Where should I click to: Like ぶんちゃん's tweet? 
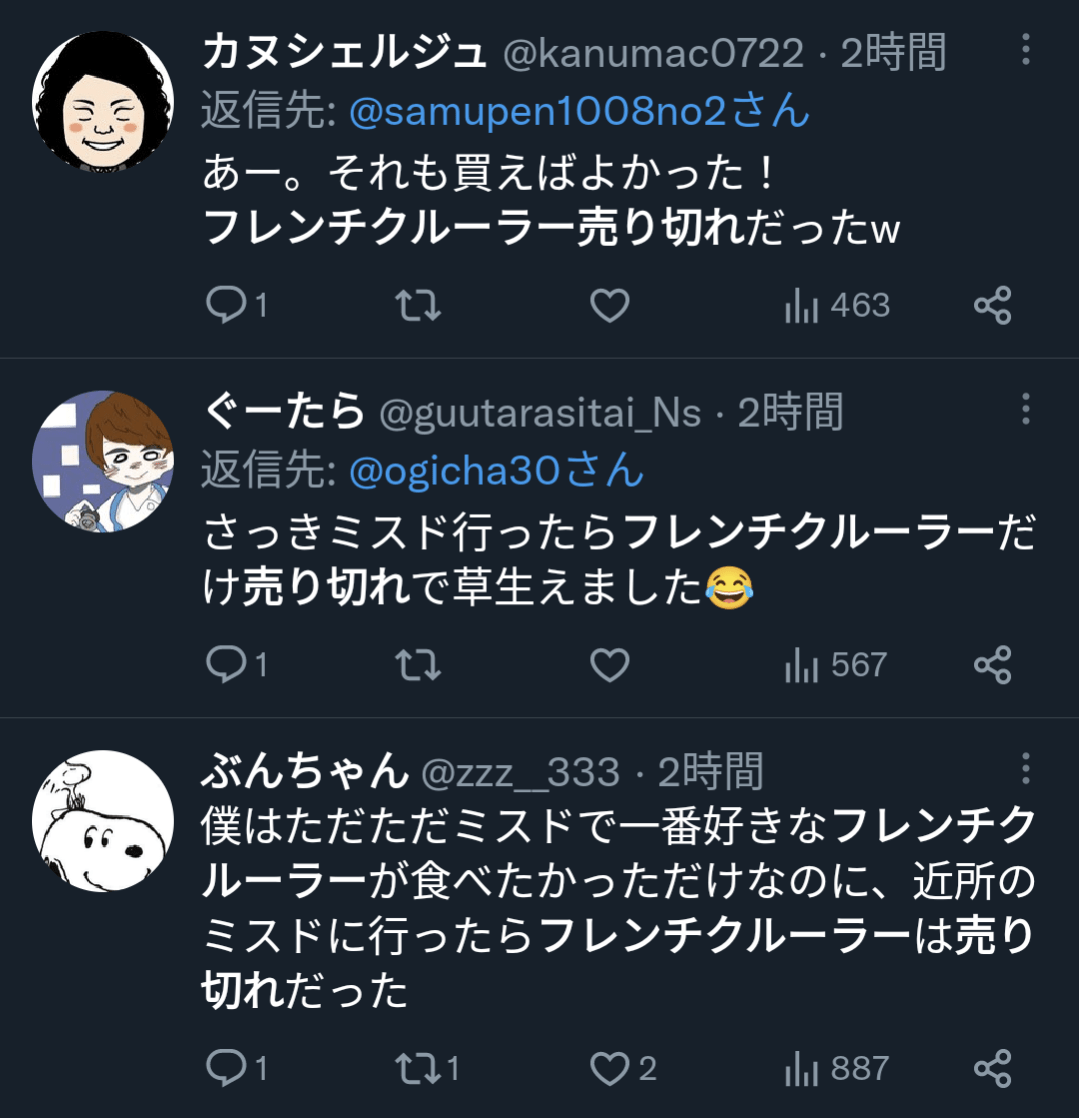click(609, 1069)
